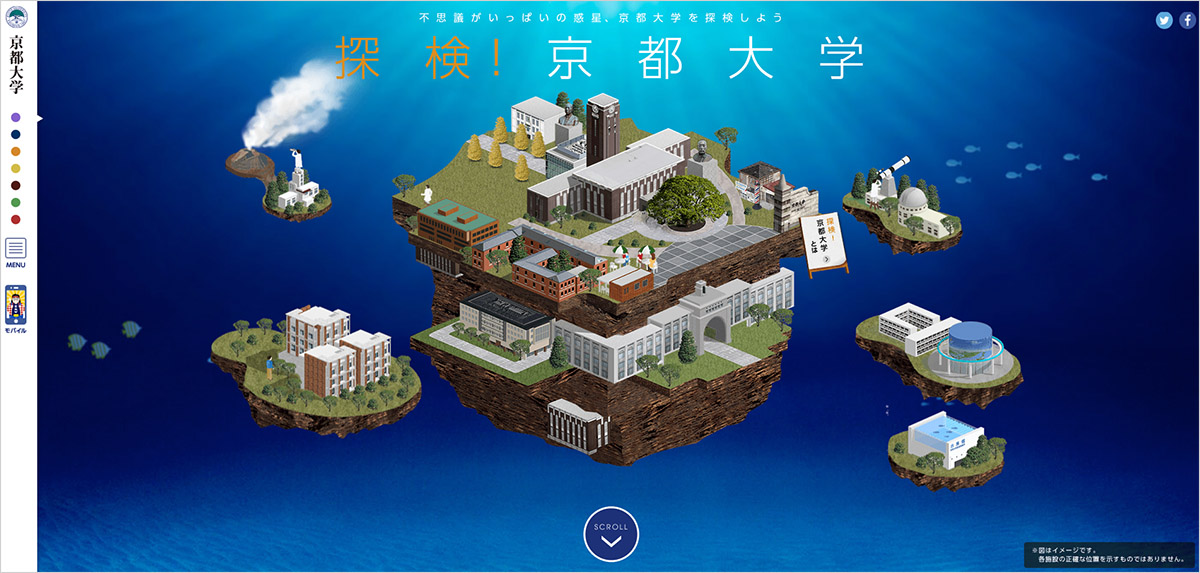Open the モバイル mobile version icon
The width and height of the screenshot is (1200, 573).
[x=16, y=306]
